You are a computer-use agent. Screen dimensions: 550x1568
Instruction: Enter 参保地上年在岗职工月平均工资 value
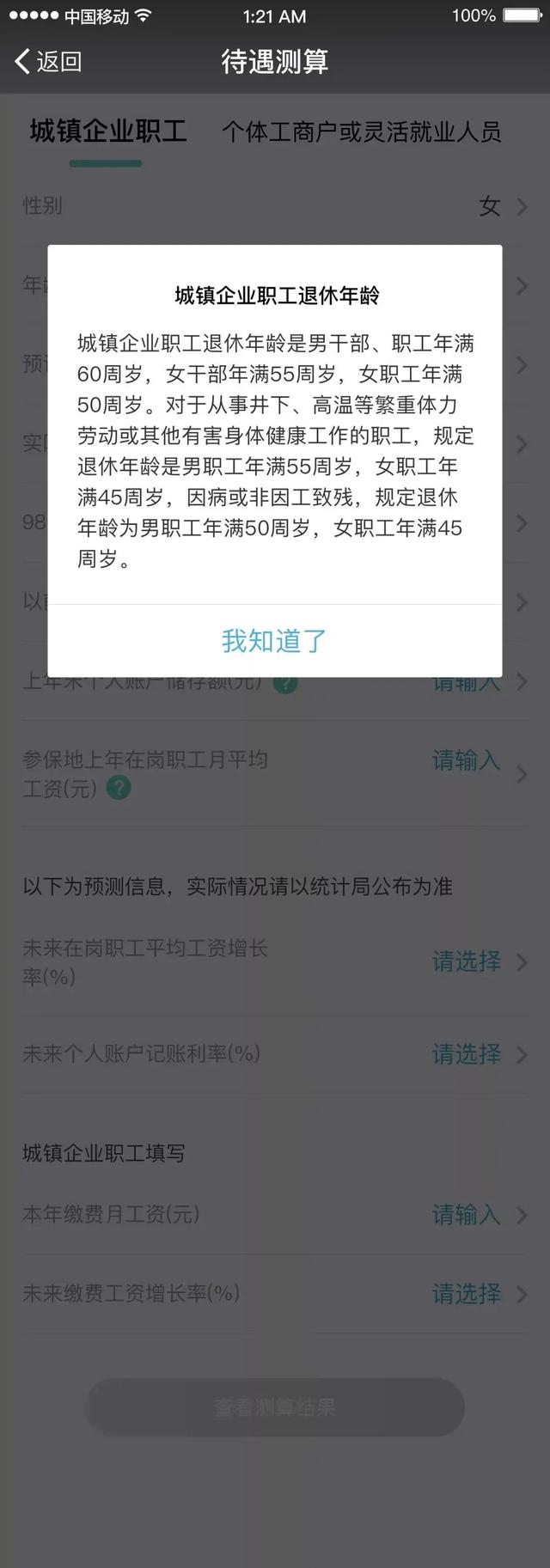[275, 774]
